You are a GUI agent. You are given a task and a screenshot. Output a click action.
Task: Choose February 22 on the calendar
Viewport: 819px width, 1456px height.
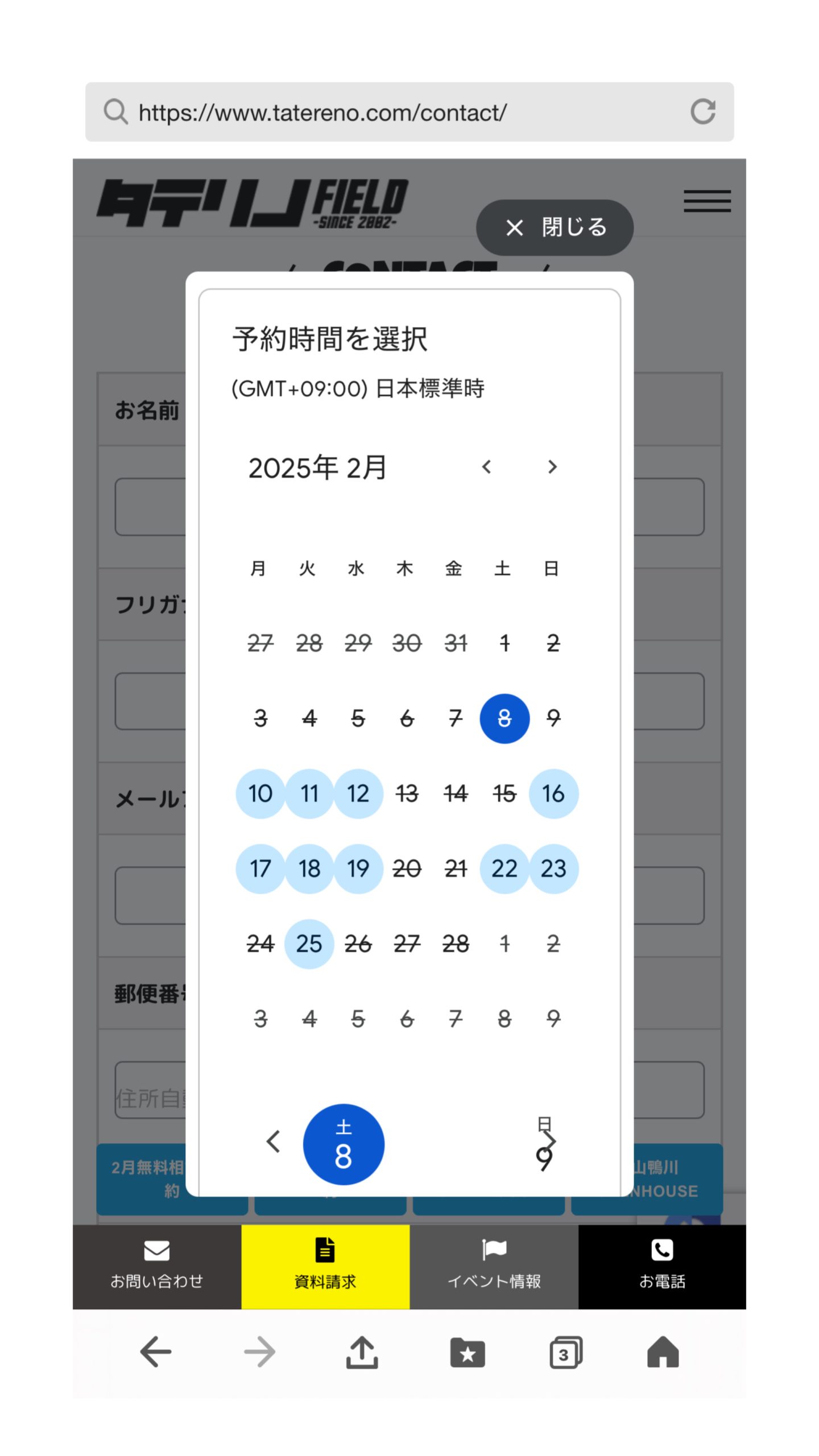(504, 868)
